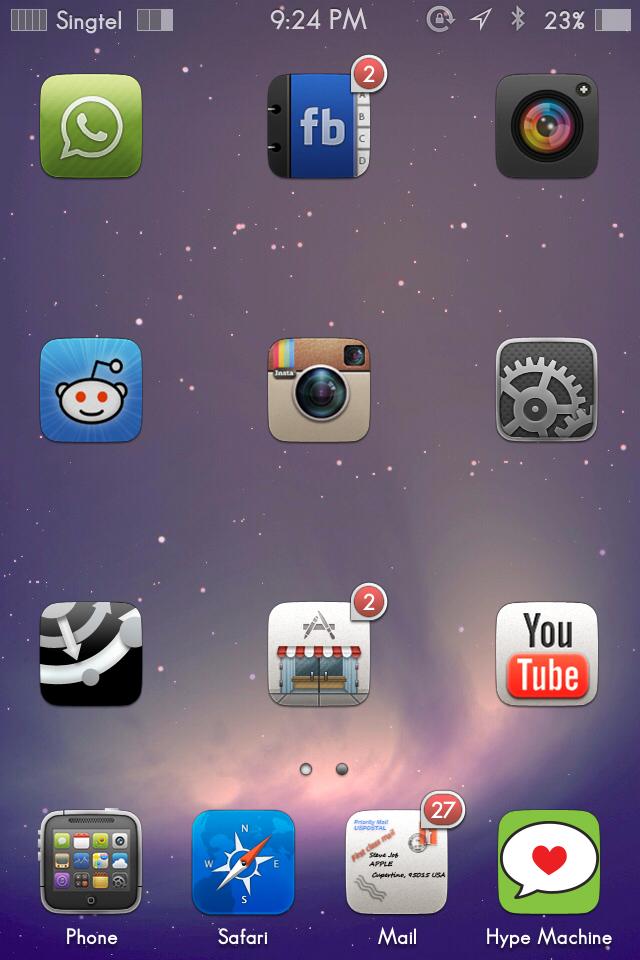The width and height of the screenshot is (640, 960).
Task: Launch Safari browser
Action: [x=243, y=862]
